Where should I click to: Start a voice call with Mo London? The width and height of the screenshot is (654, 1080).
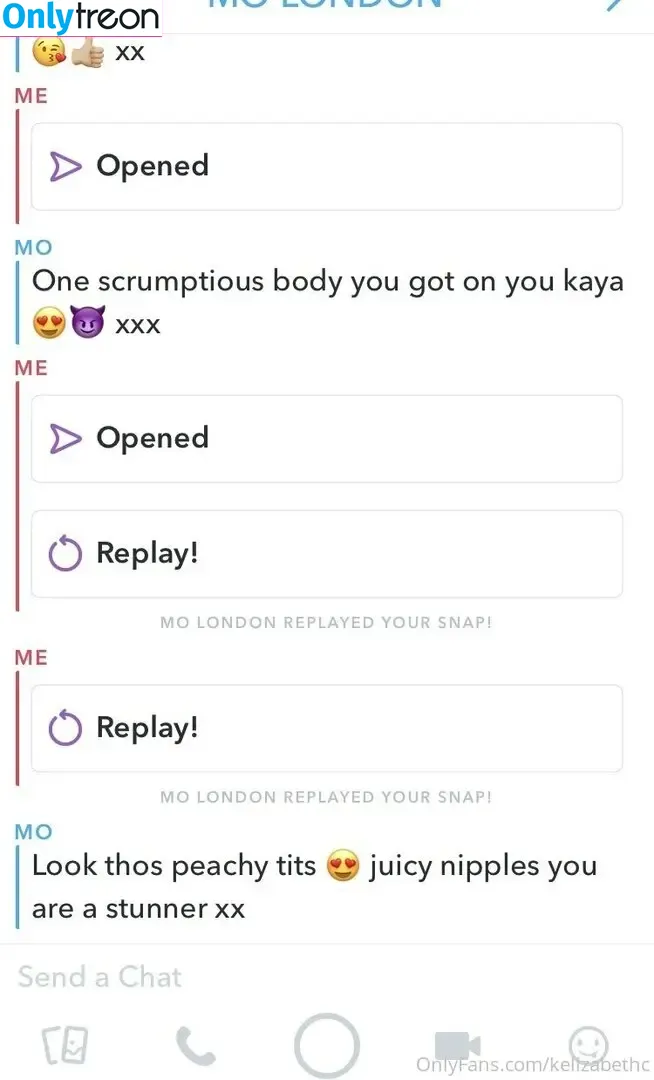pos(196,1046)
